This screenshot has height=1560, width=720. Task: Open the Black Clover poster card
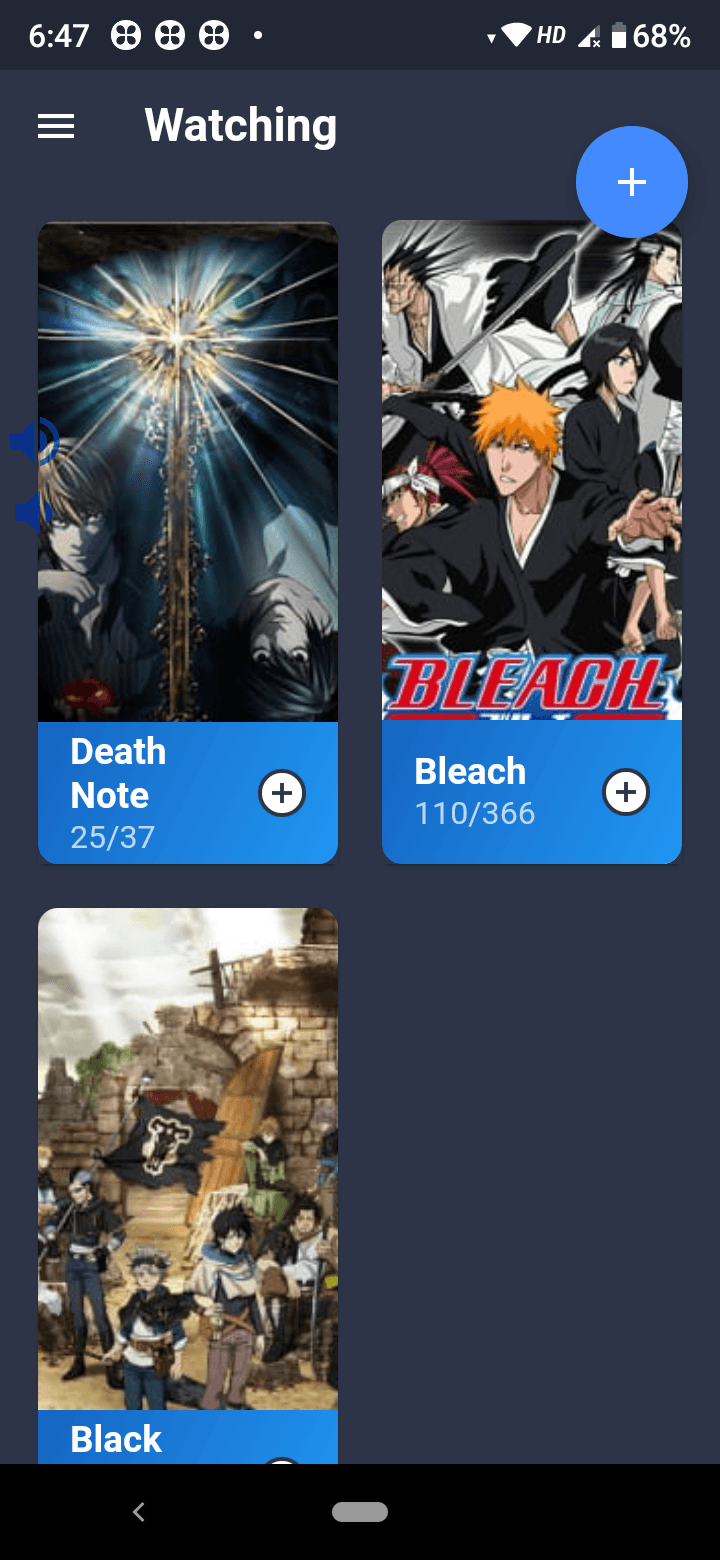pyautogui.click(x=187, y=1160)
